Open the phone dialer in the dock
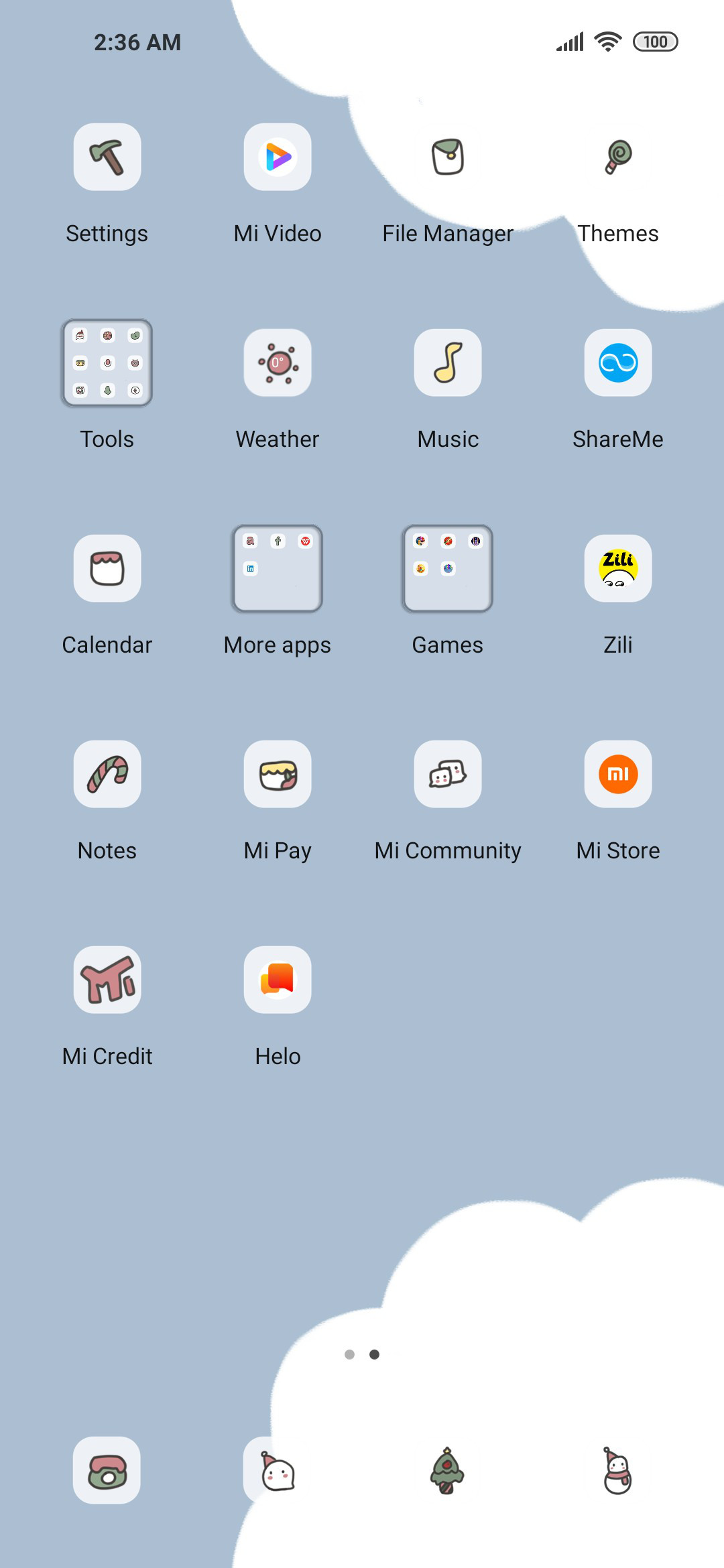This screenshot has height=1568, width=724. click(107, 1470)
